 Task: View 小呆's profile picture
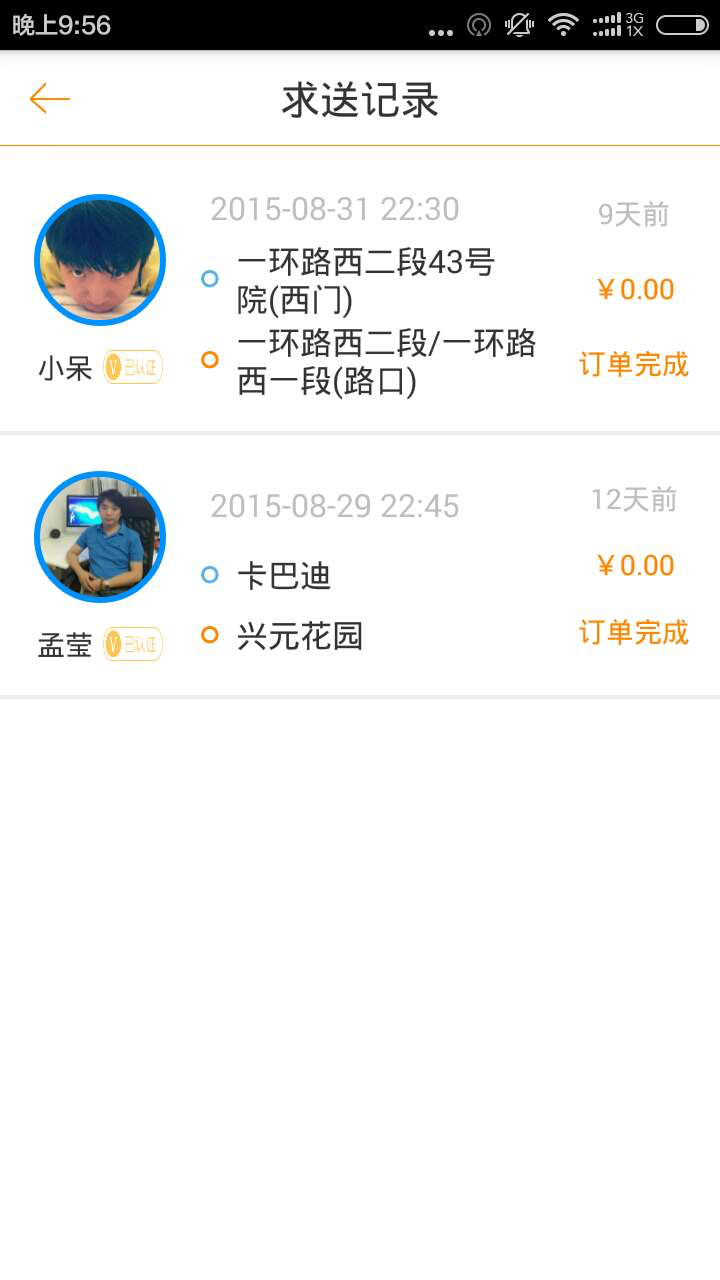100,260
